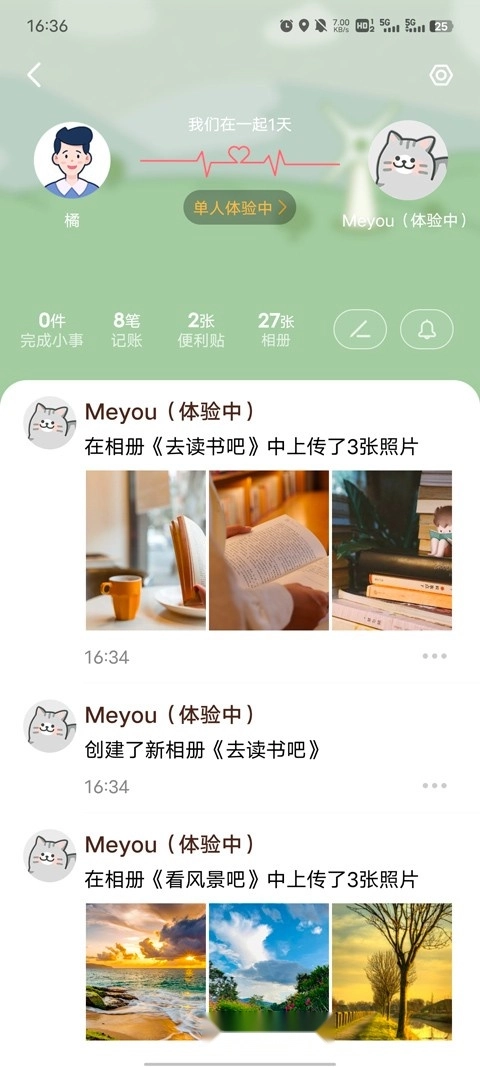Viewport: 480px width, 1067px height.
Task: Open the notifications bell
Action: click(x=426, y=329)
